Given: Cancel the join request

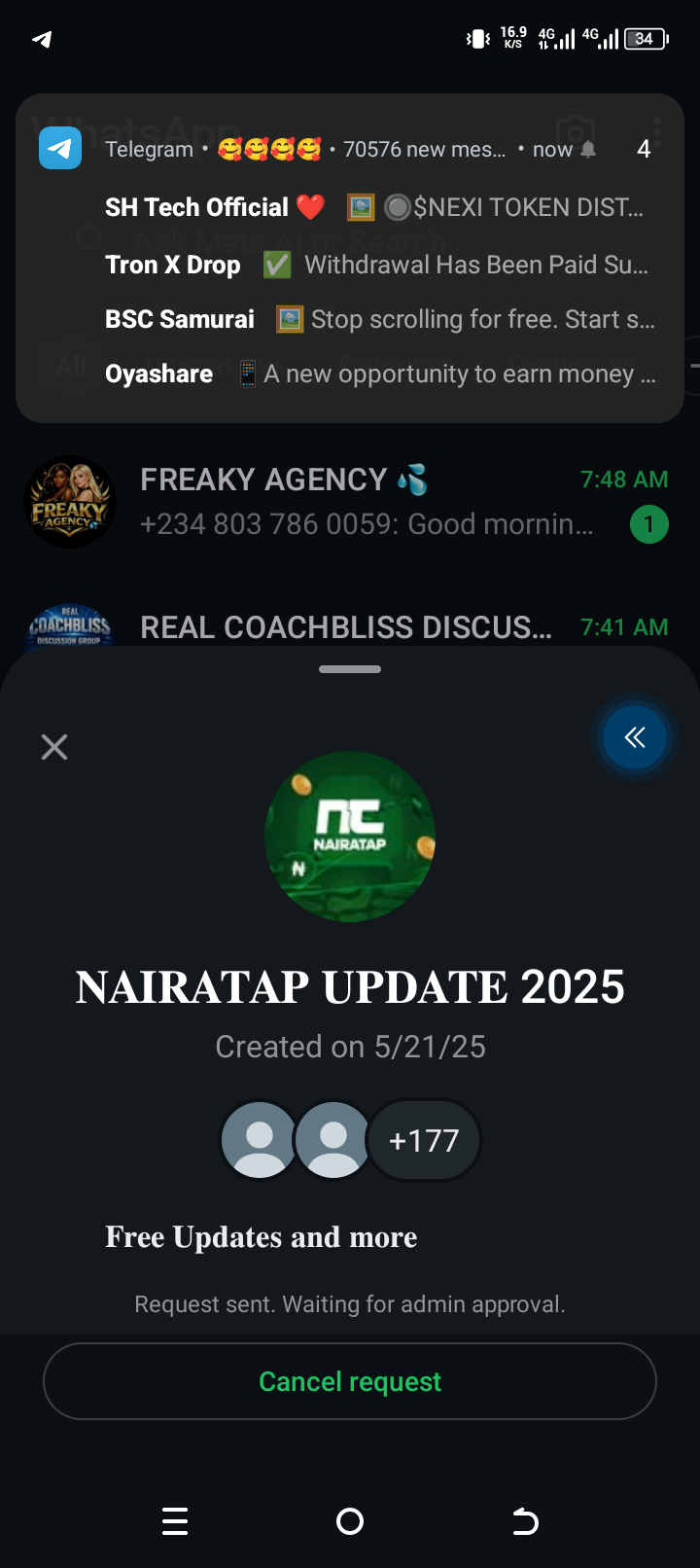Looking at the screenshot, I should [350, 1381].
